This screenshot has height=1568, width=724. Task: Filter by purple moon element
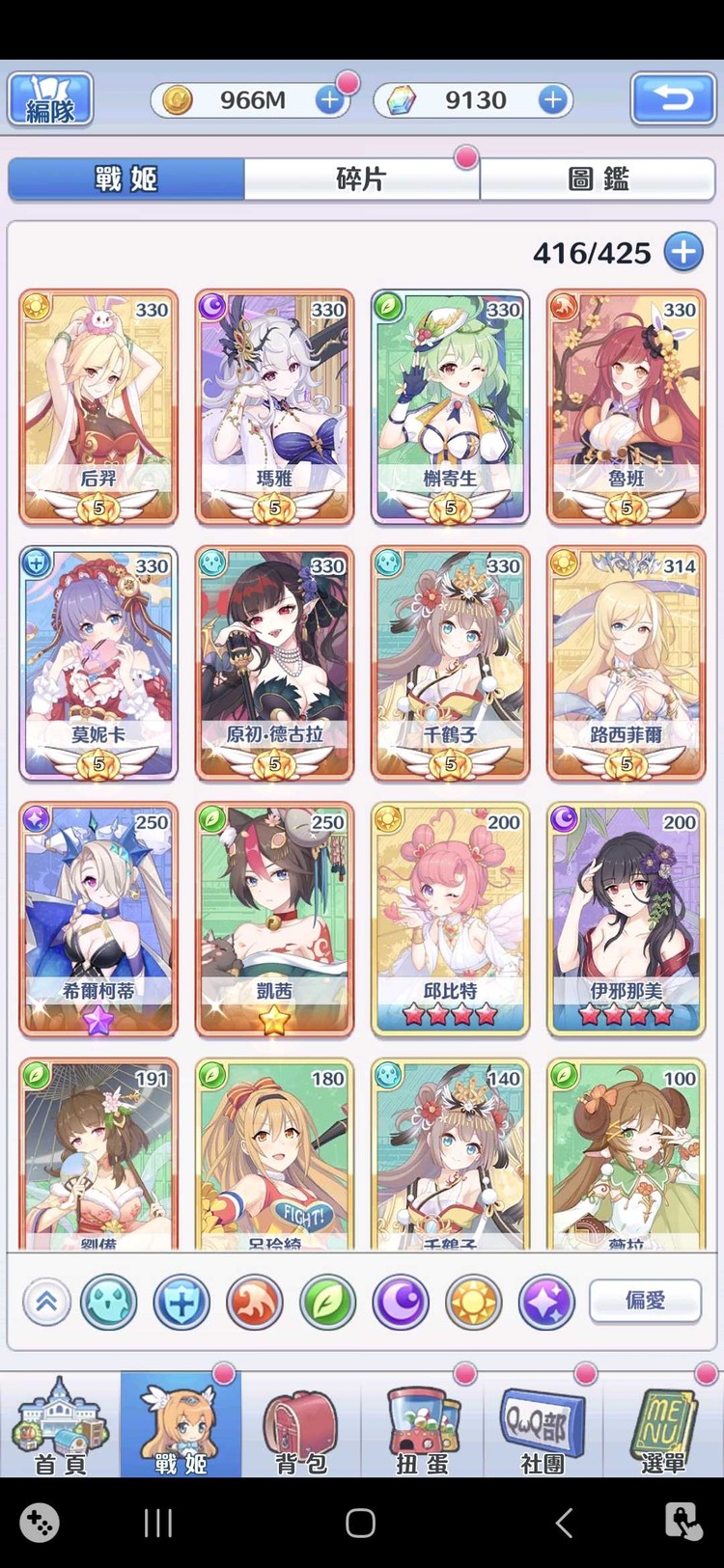coord(401,1302)
